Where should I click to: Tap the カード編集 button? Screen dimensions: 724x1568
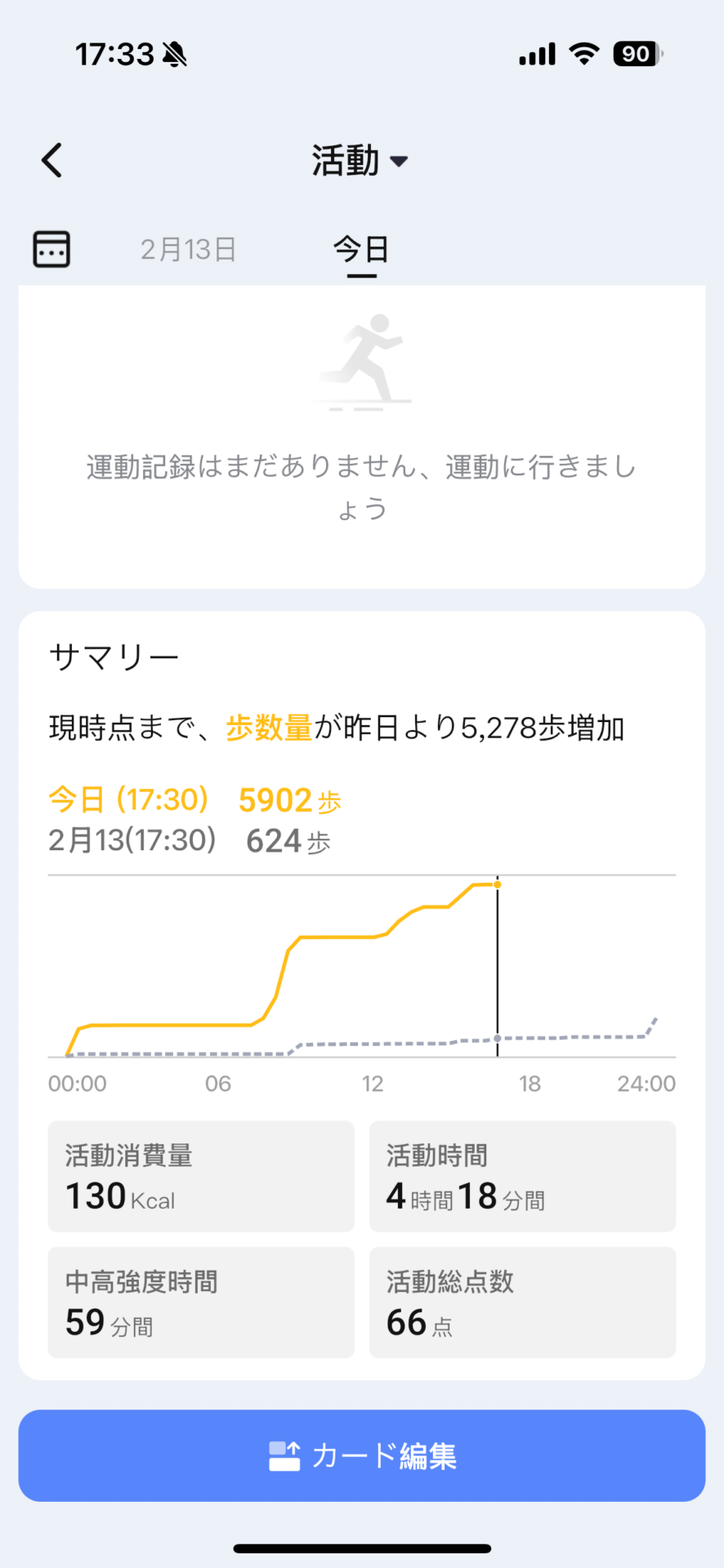(x=362, y=1455)
